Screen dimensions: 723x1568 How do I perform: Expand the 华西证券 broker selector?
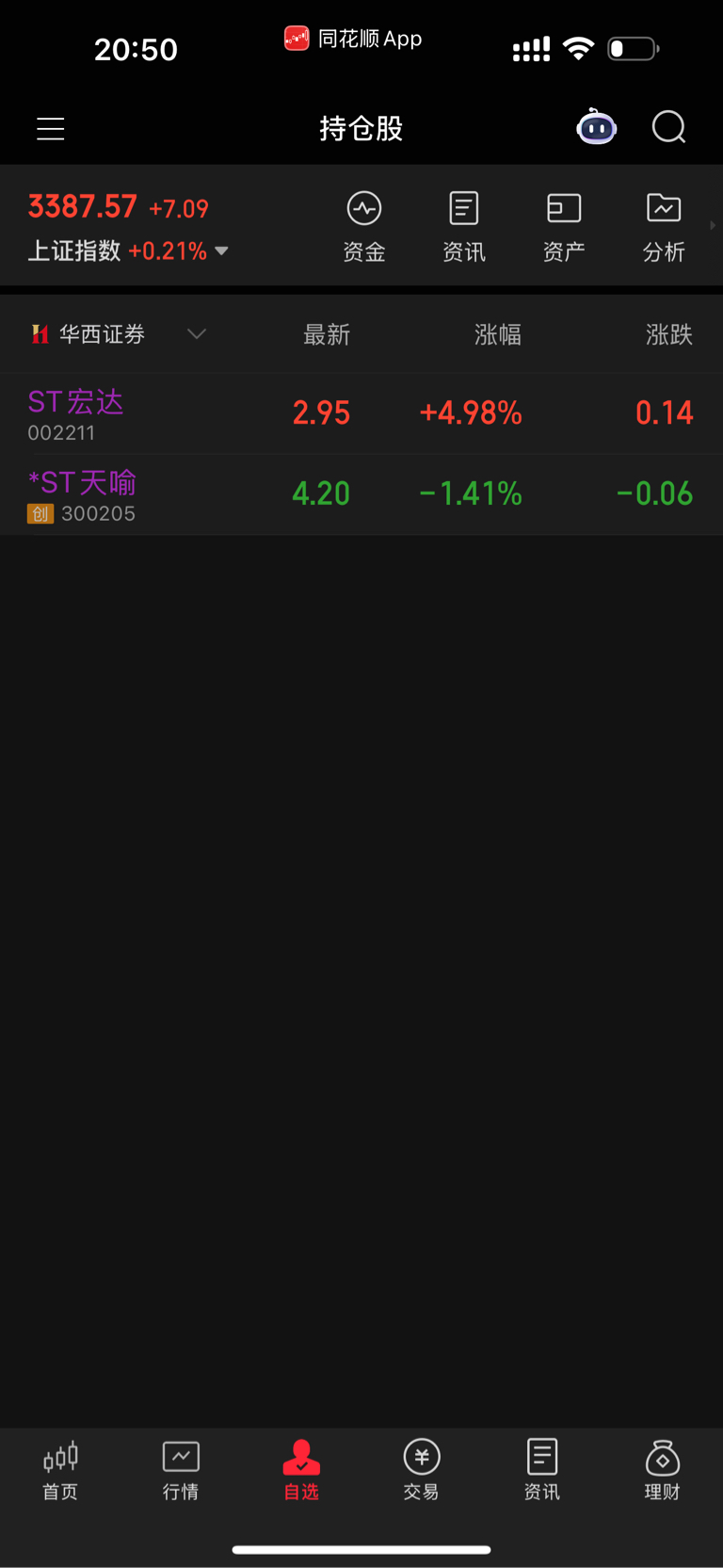point(118,334)
